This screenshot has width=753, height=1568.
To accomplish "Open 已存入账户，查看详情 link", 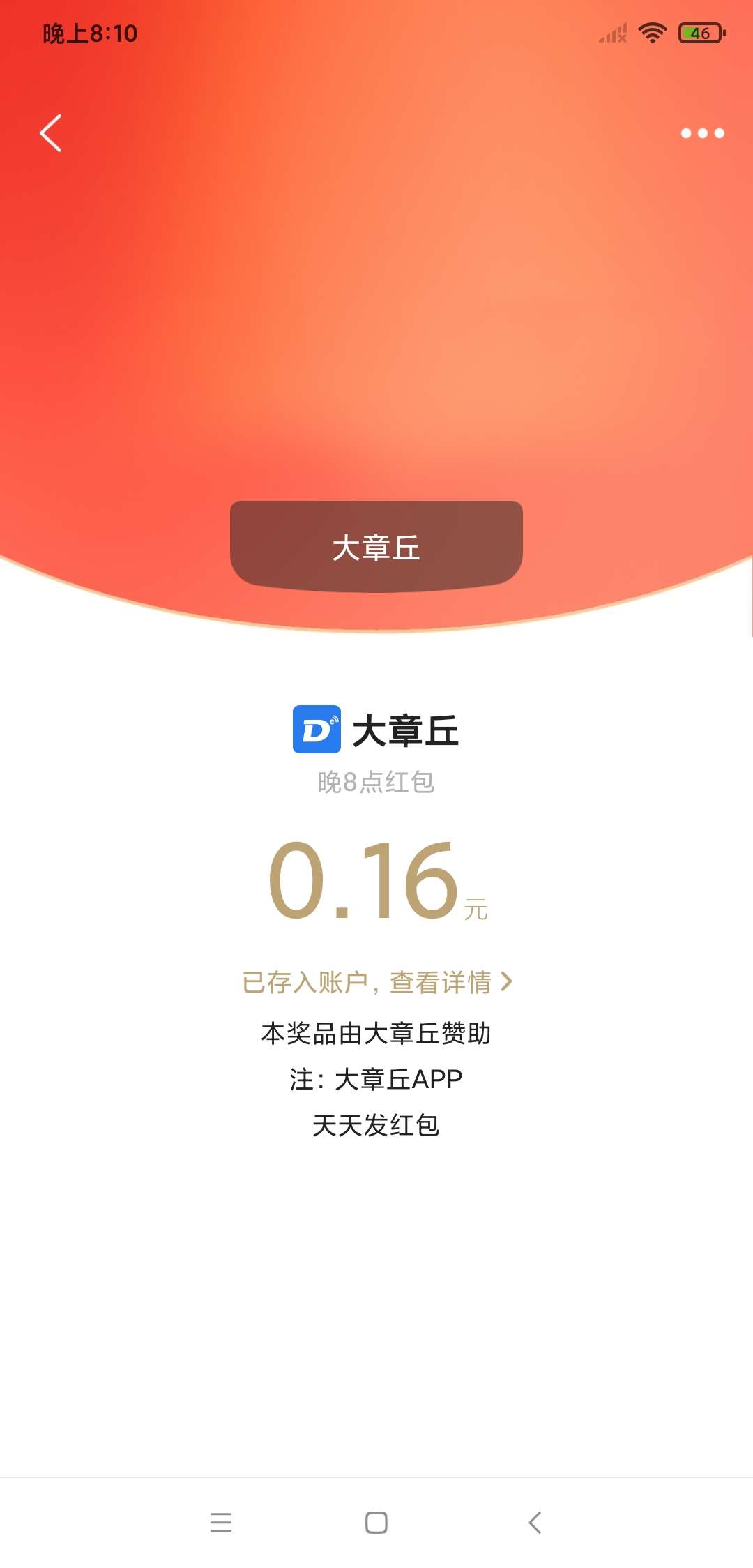I will [376, 982].
